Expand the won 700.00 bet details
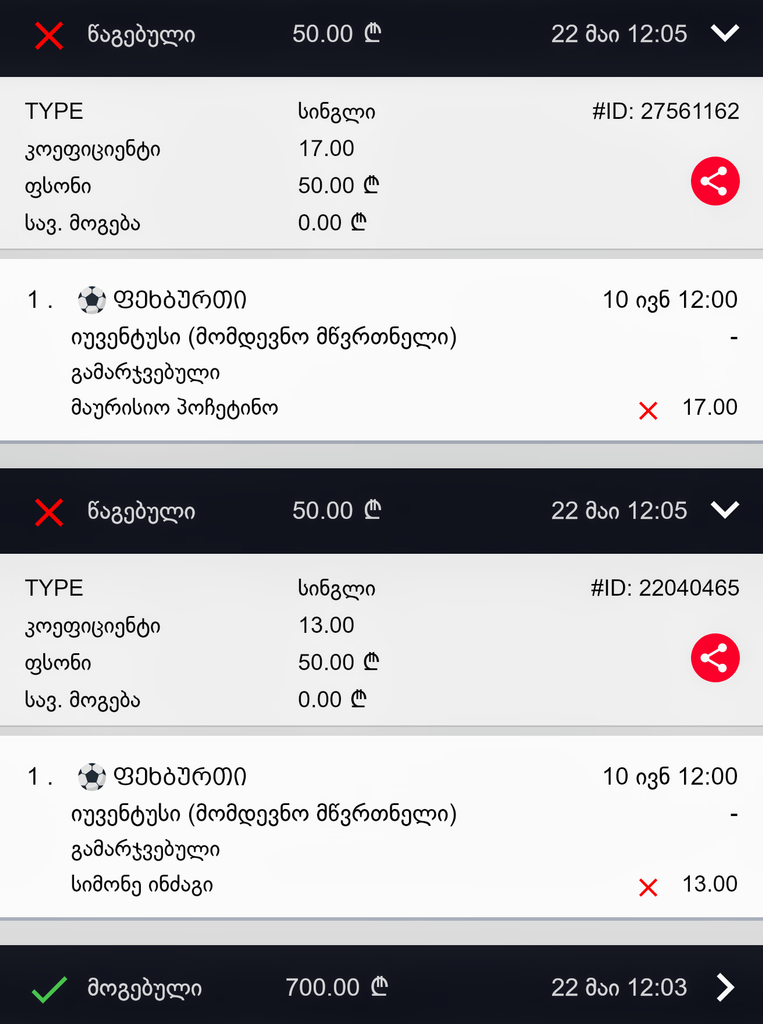Screen dimensions: 763x1024 tap(725, 987)
